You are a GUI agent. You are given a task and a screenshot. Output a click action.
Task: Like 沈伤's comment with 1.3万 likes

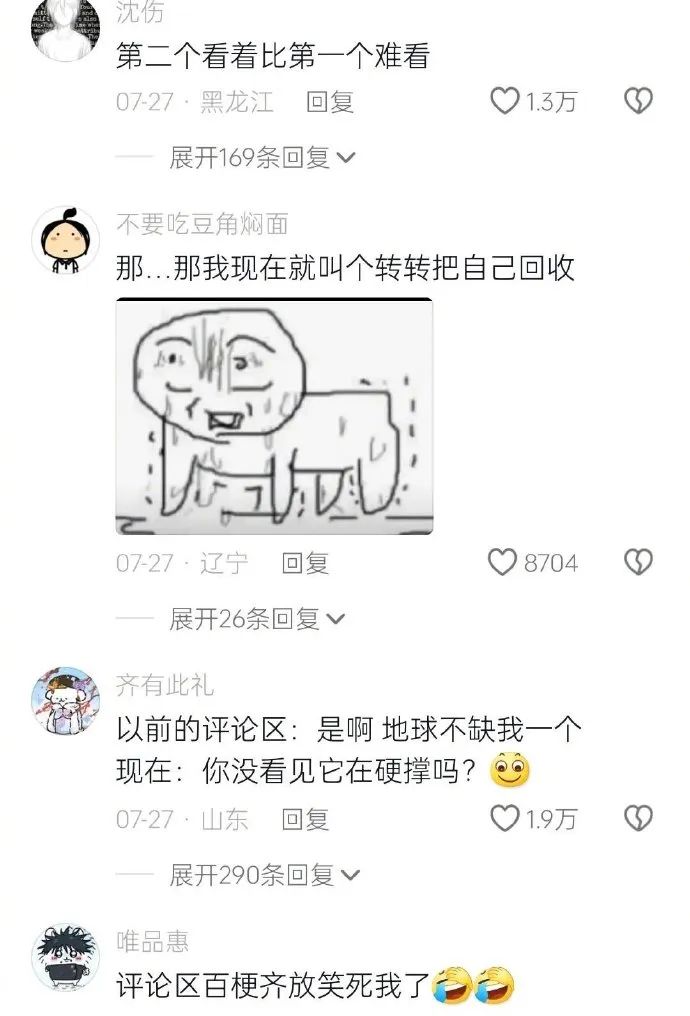click(x=504, y=101)
